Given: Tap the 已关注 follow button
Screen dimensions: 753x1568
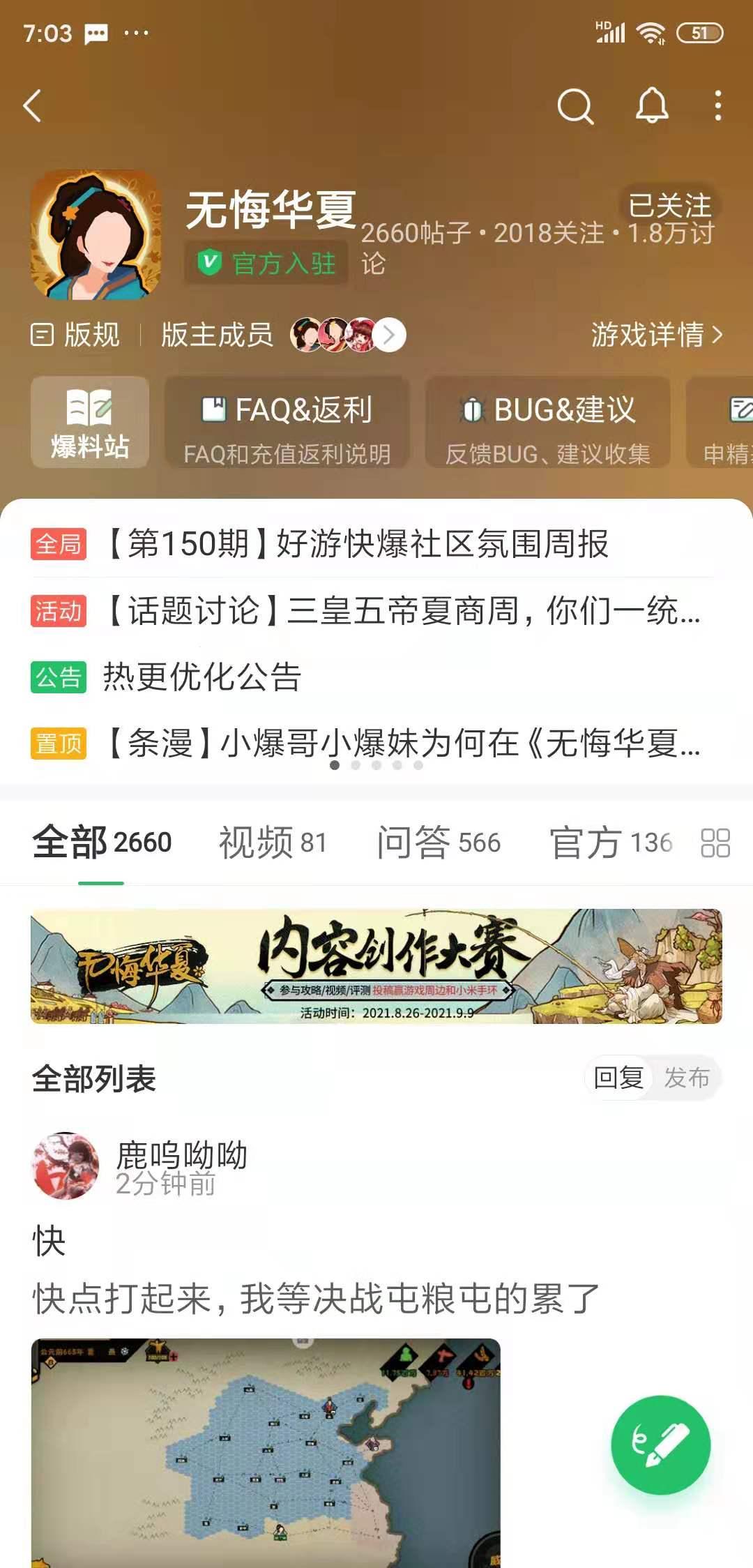Looking at the screenshot, I should click(669, 206).
